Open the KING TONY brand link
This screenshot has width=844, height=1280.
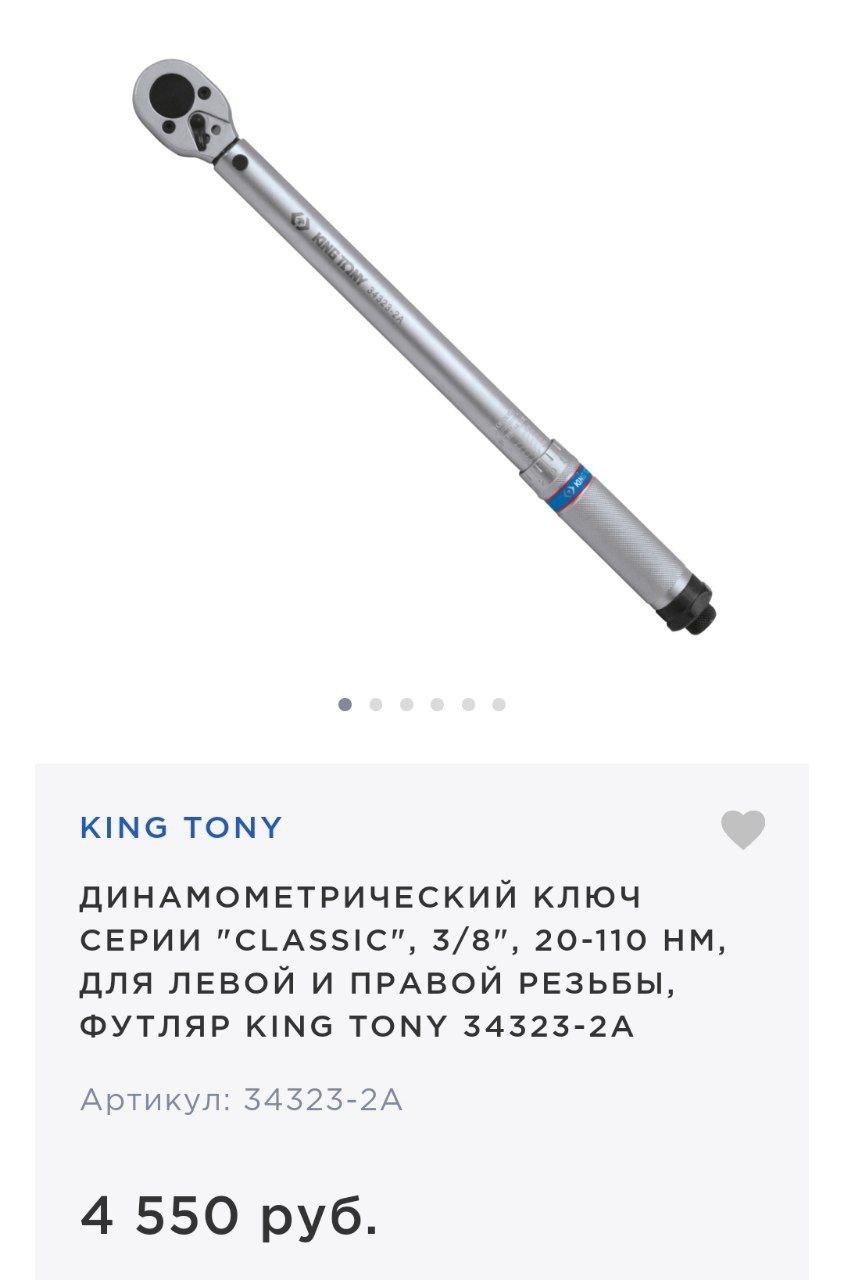point(181,828)
